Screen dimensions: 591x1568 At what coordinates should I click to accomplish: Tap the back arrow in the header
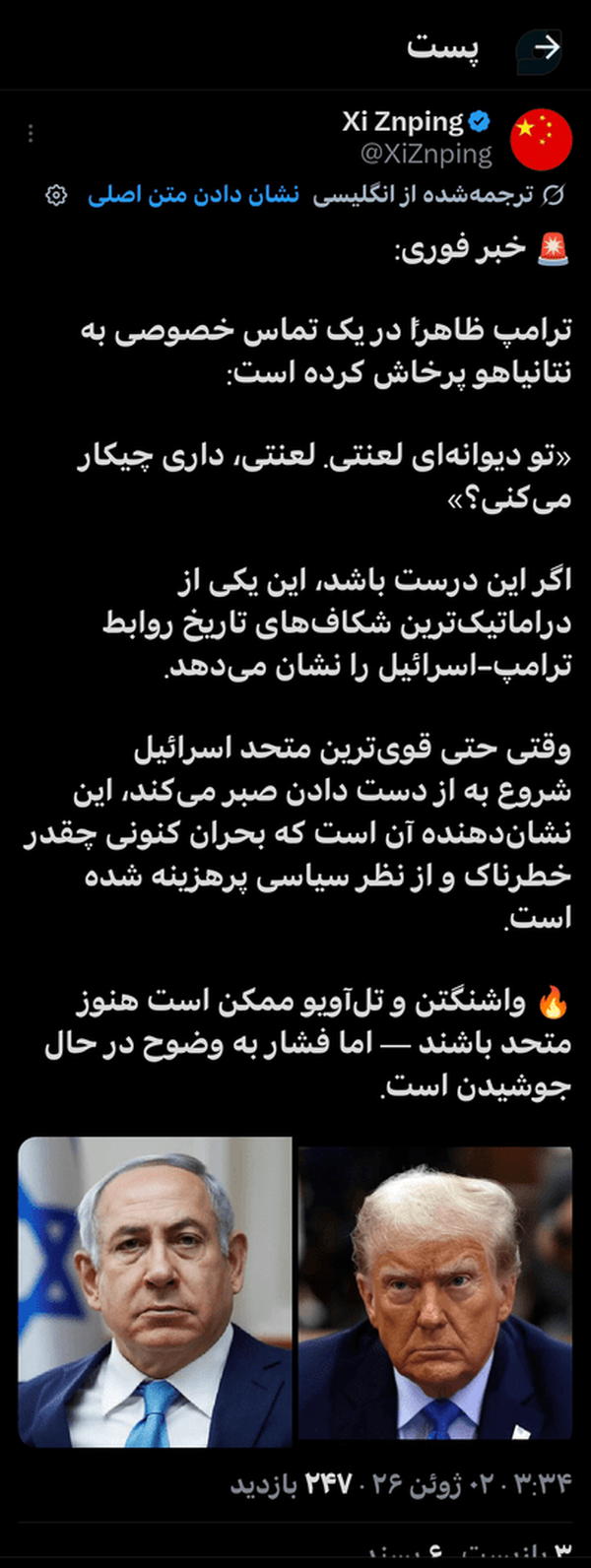(544, 48)
